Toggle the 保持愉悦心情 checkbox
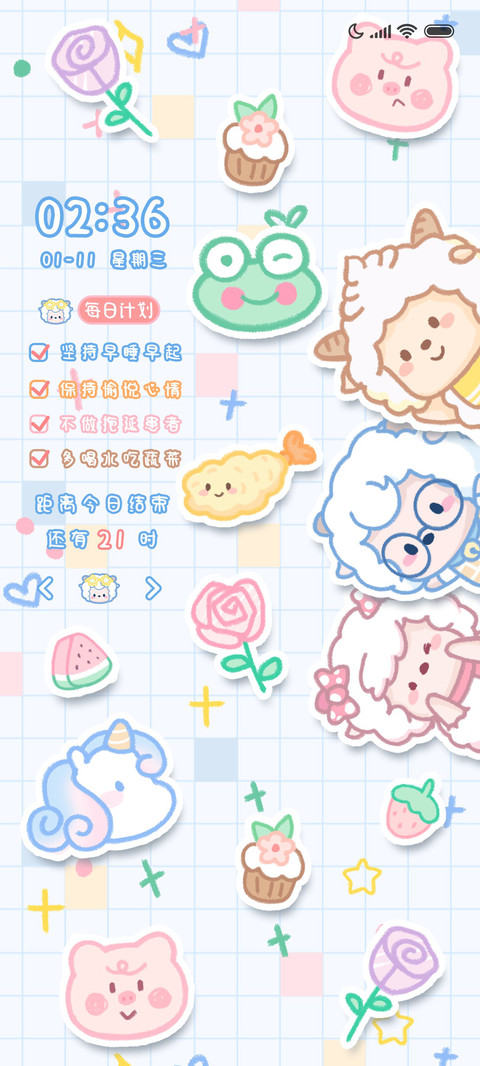 pos(39,388)
